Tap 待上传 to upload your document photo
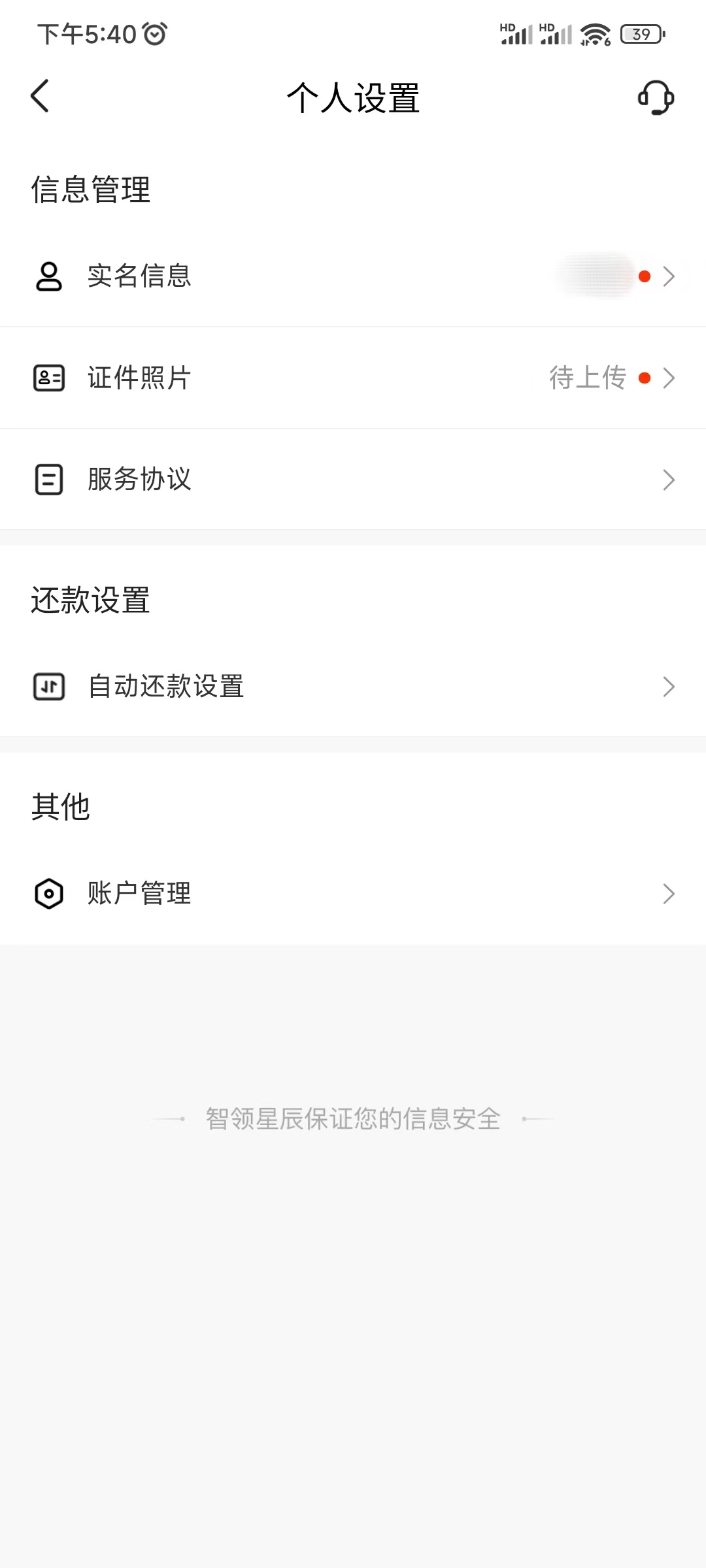This screenshot has width=706, height=1568. tap(588, 378)
